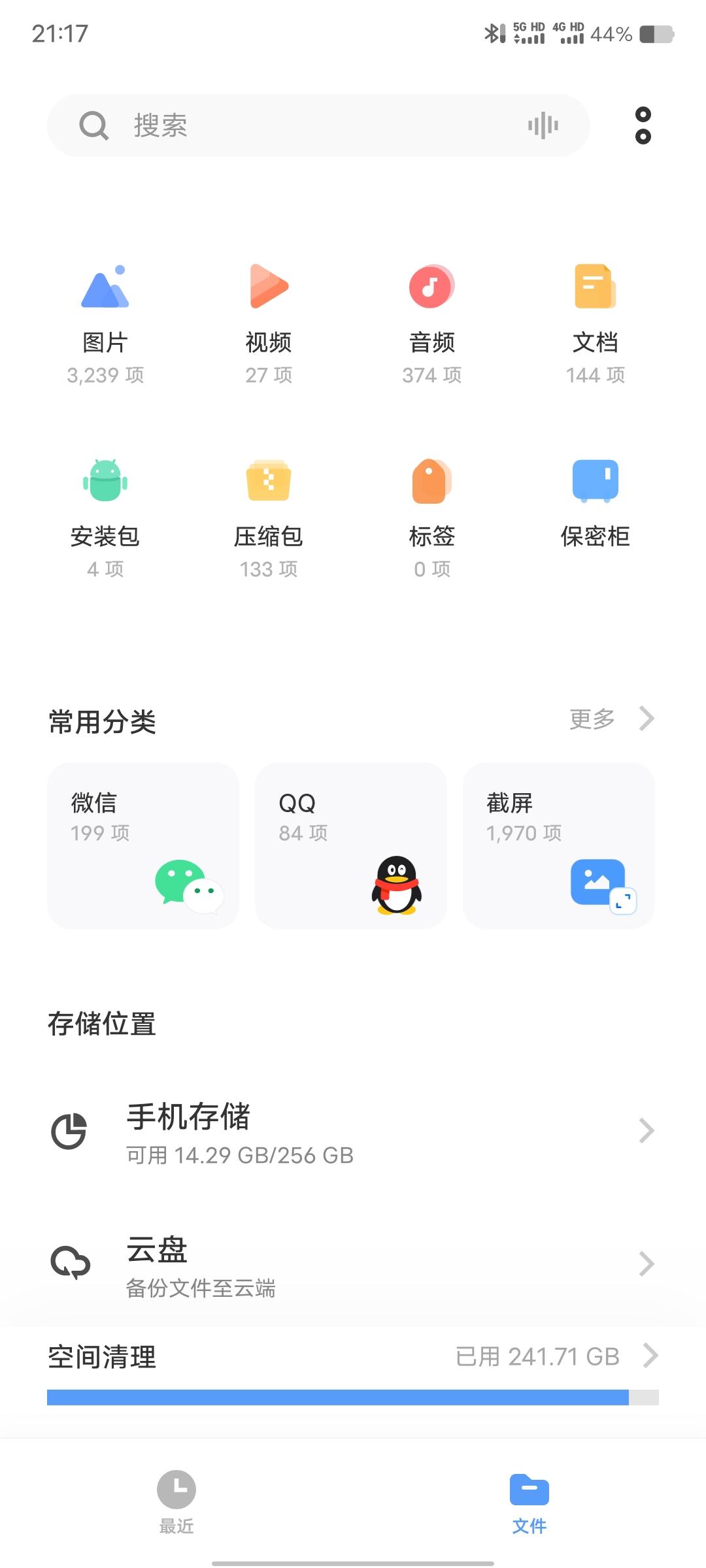Open the 微信 files card
Screen dimensions: 706x1568
pos(143,845)
